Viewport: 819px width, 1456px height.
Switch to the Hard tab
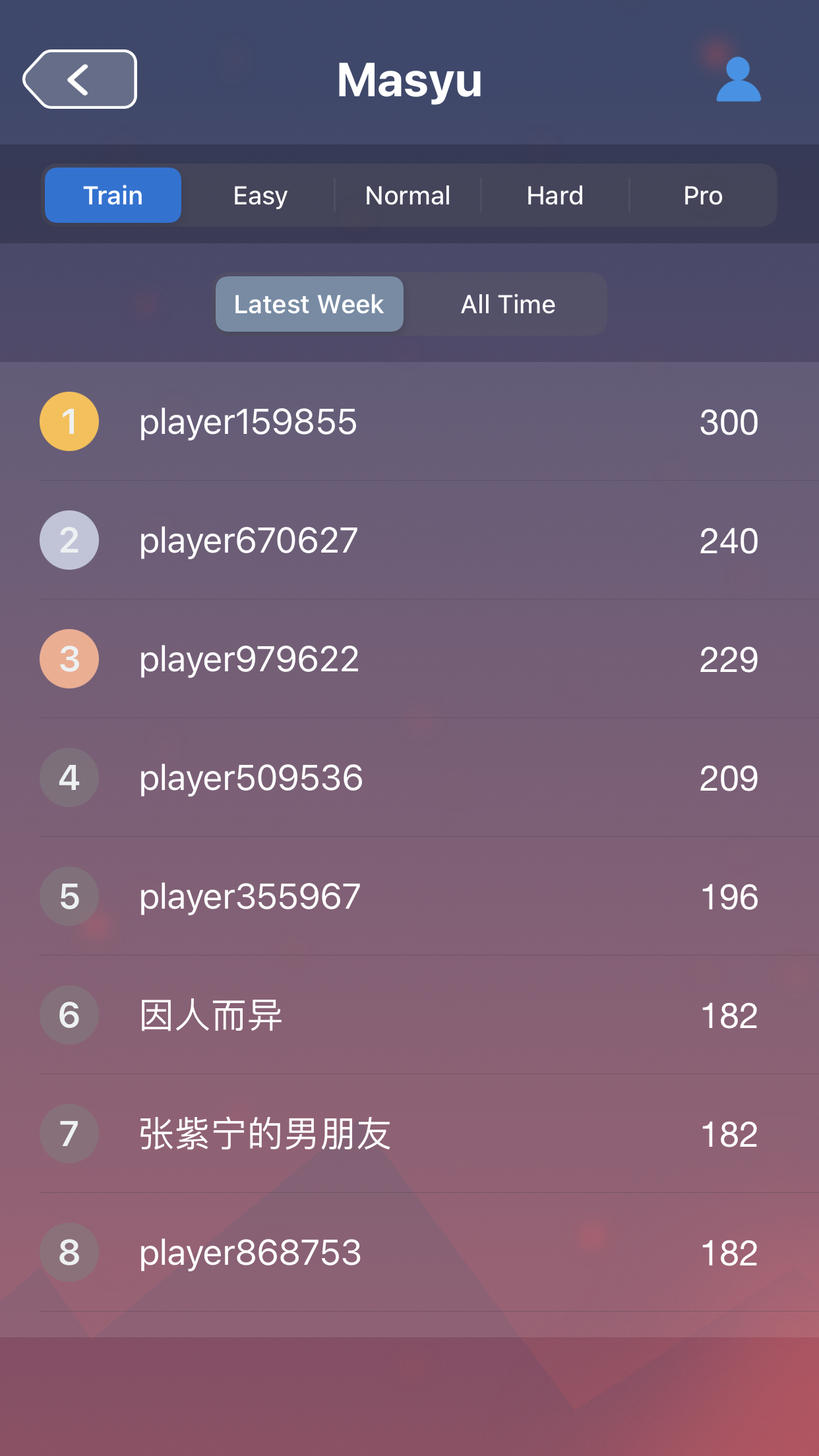point(555,195)
